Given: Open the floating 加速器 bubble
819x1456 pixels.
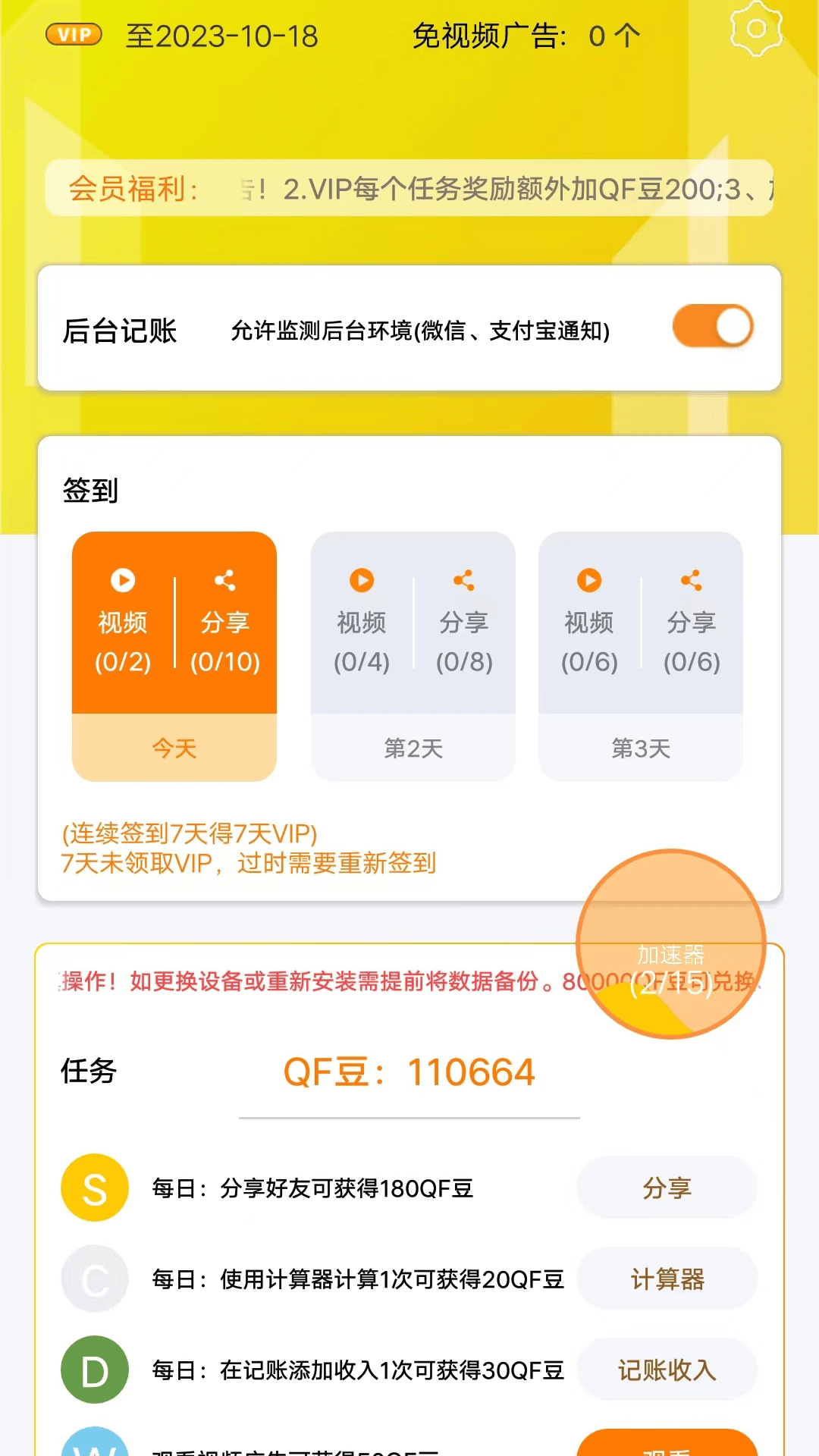Looking at the screenshot, I should click(671, 944).
